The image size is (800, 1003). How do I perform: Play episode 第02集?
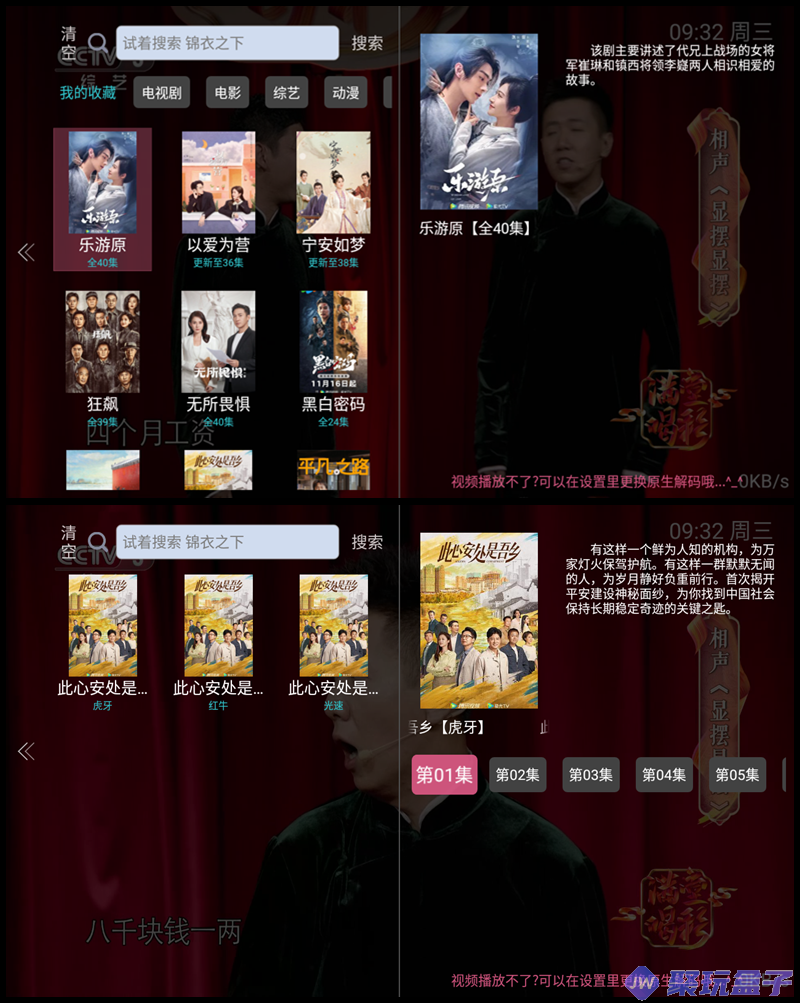pyautogui.click(x=518, y=774)
